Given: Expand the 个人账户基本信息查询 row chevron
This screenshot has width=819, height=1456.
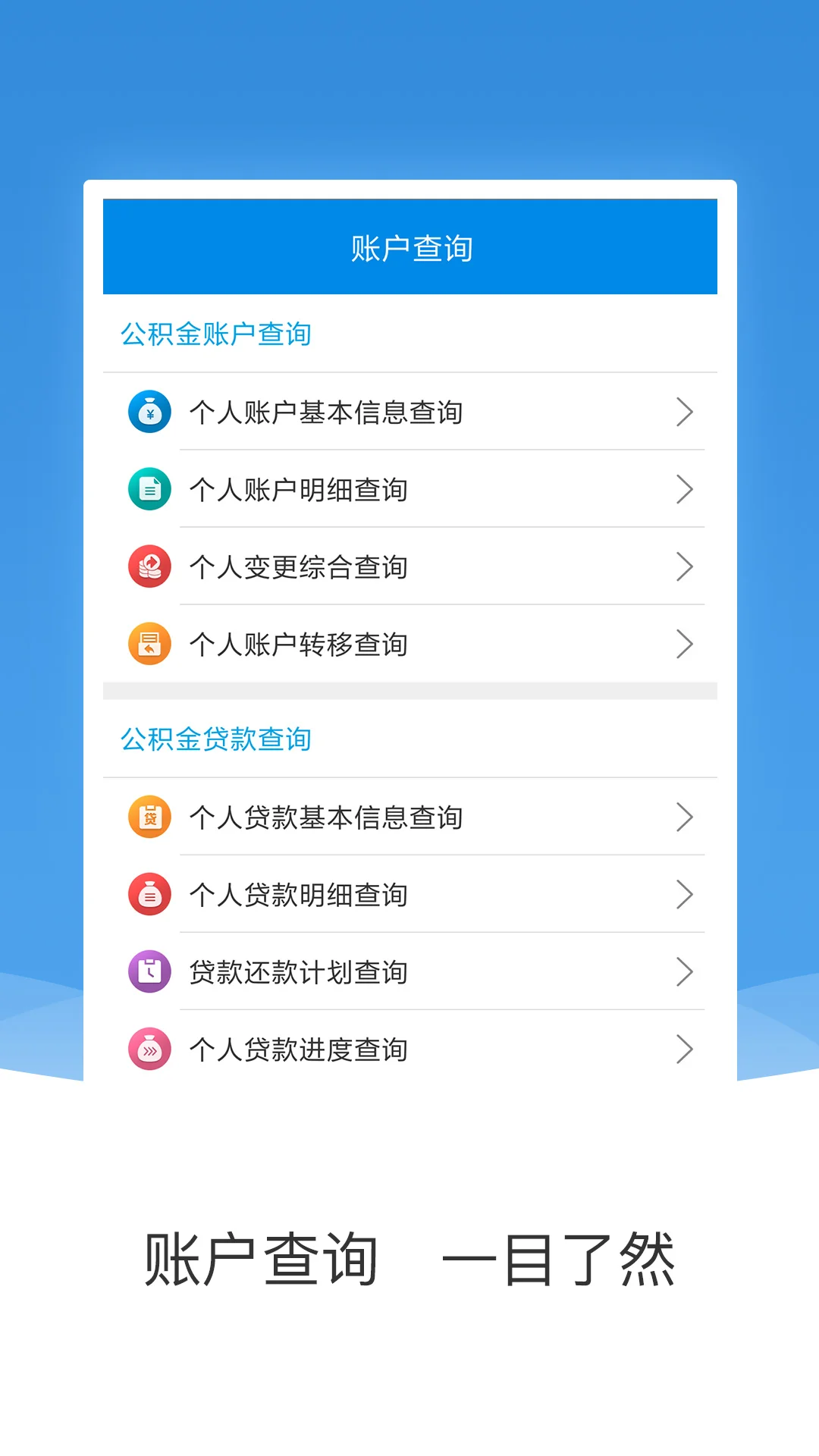Looking at the screenshot, I should click(x=685, y=412).
